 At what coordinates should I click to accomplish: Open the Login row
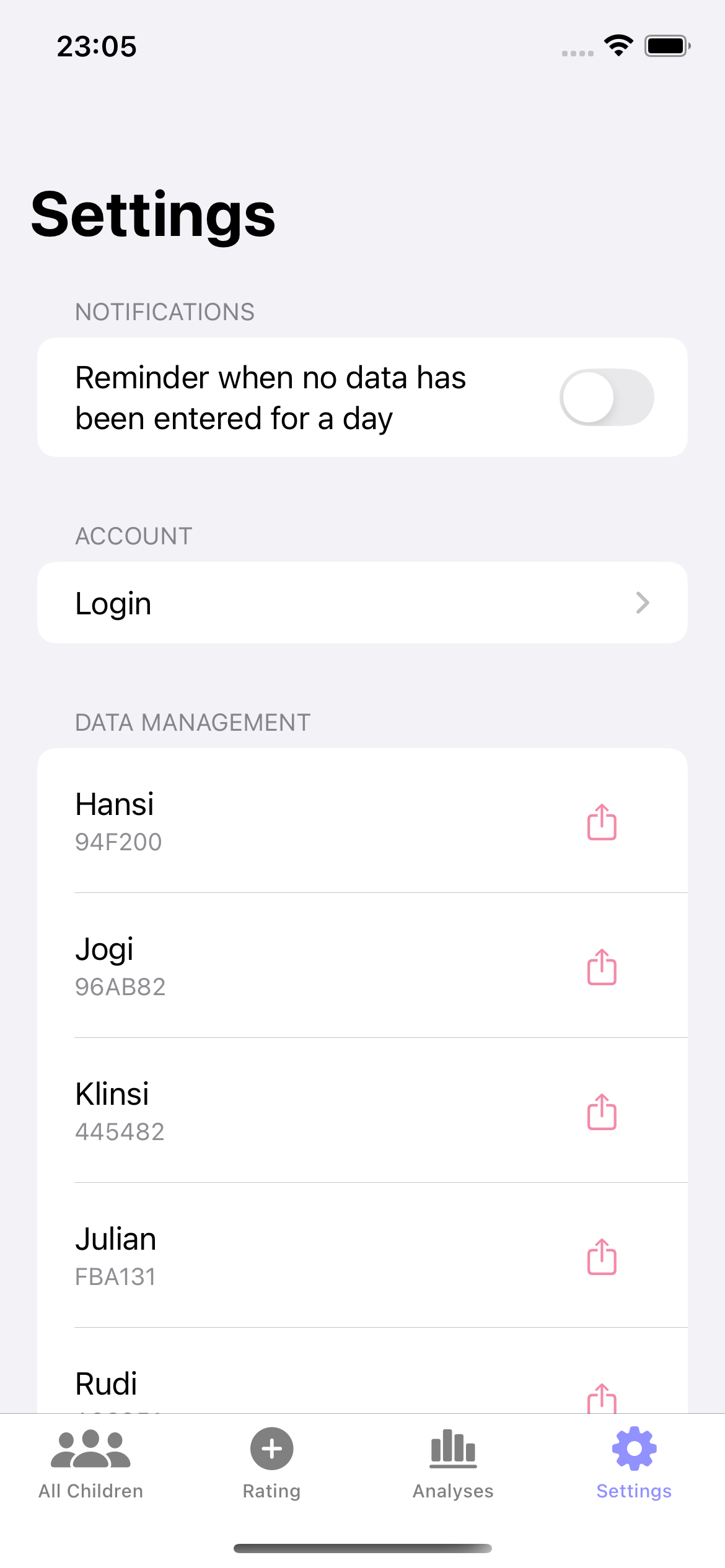pos(362,603)
